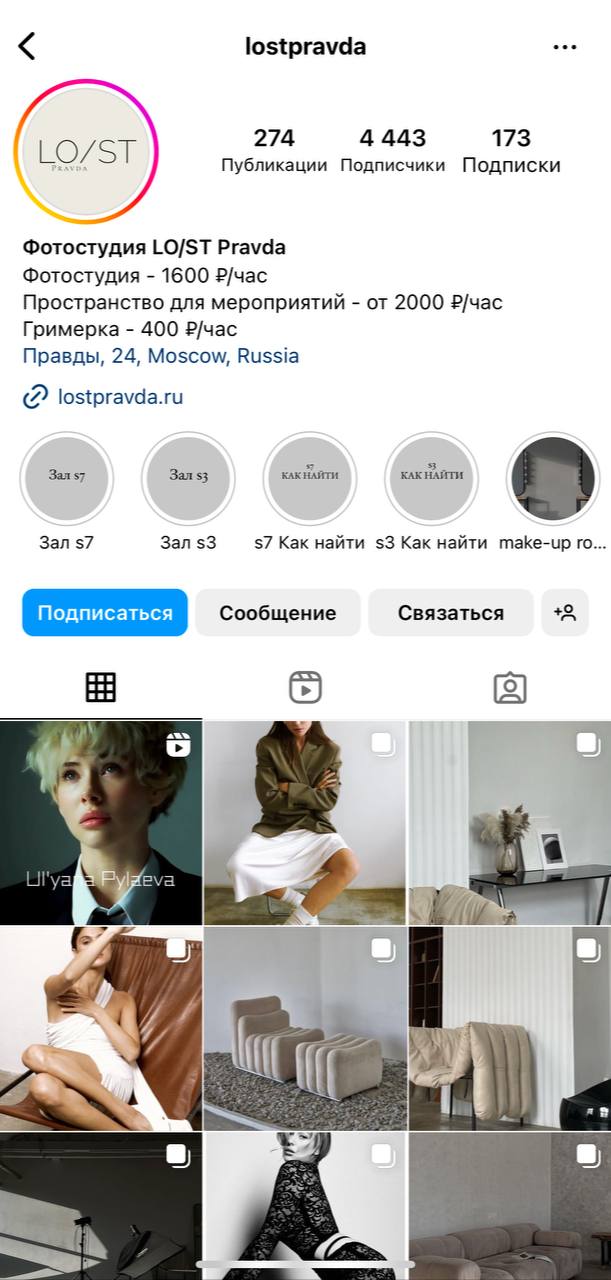Show suggested accounts with add-person icon
611x1280 pixels.
tap(565, 613)
